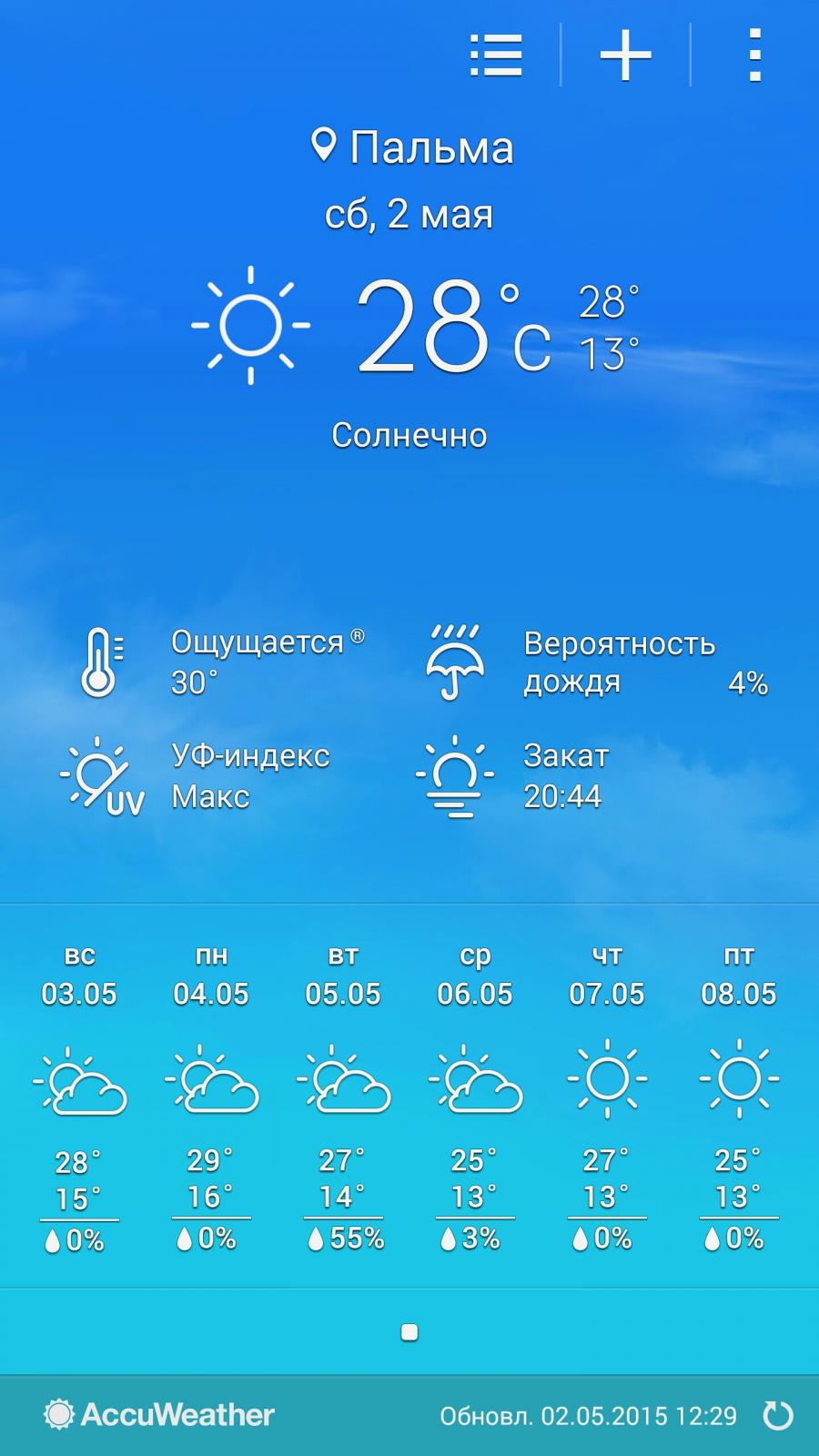View forecast for пн 04.05
819x1456 pixels.
point(211,1097)
